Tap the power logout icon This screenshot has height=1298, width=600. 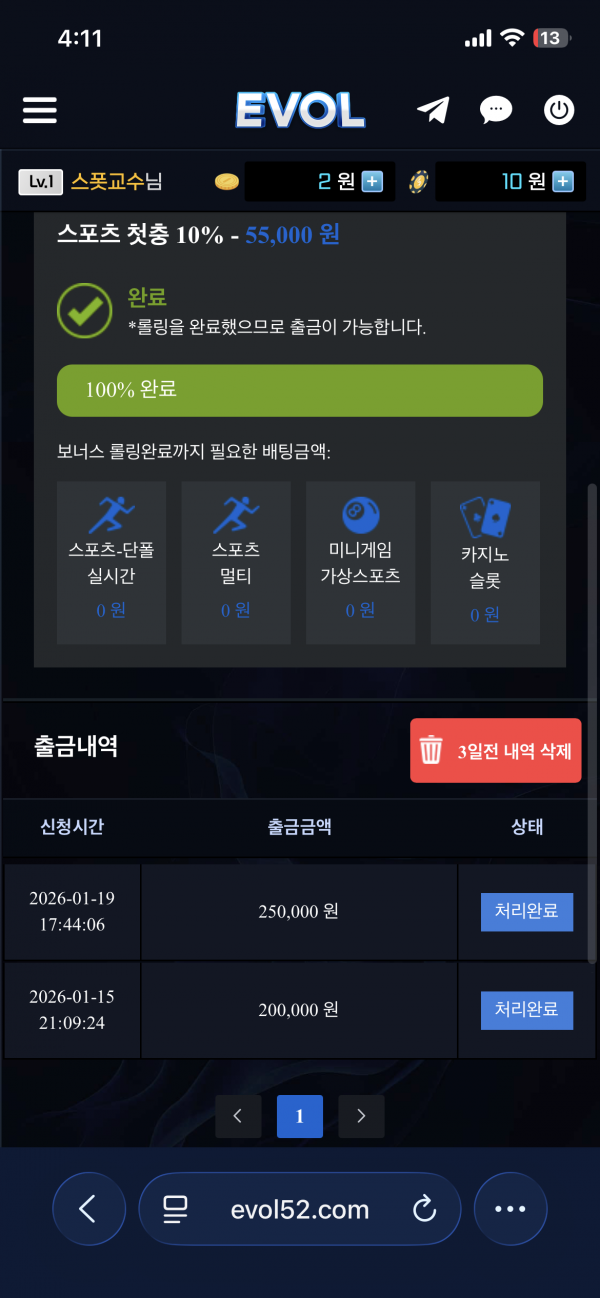pyautogui.click(x=559, y=110)
